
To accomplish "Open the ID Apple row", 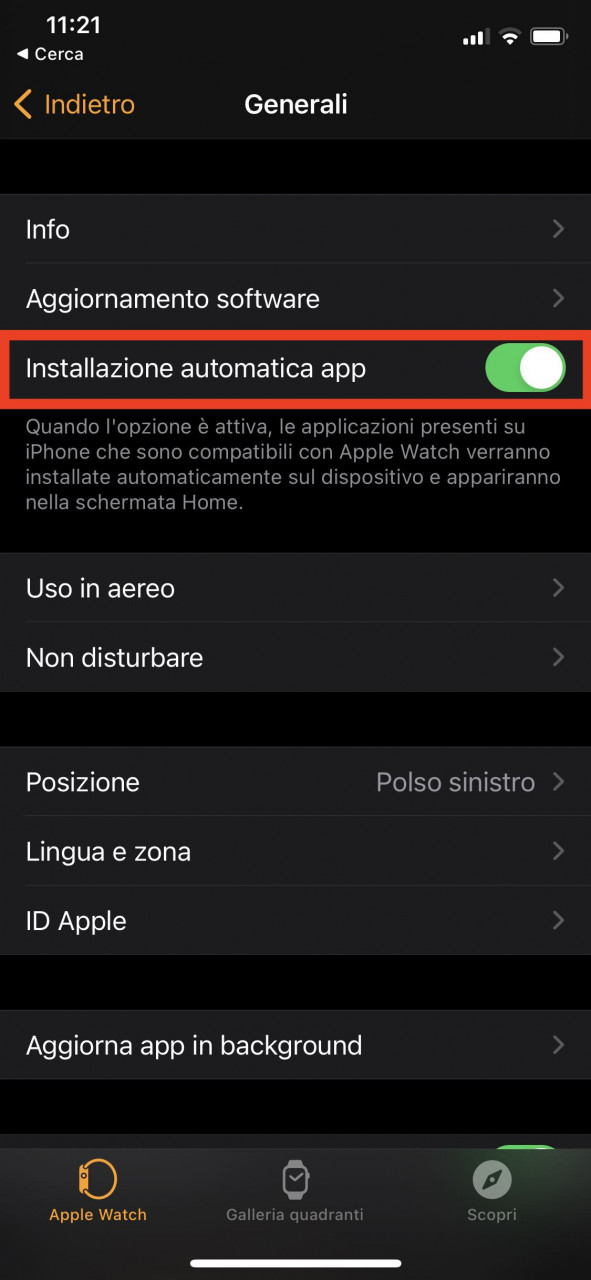I will pos(295,920).
